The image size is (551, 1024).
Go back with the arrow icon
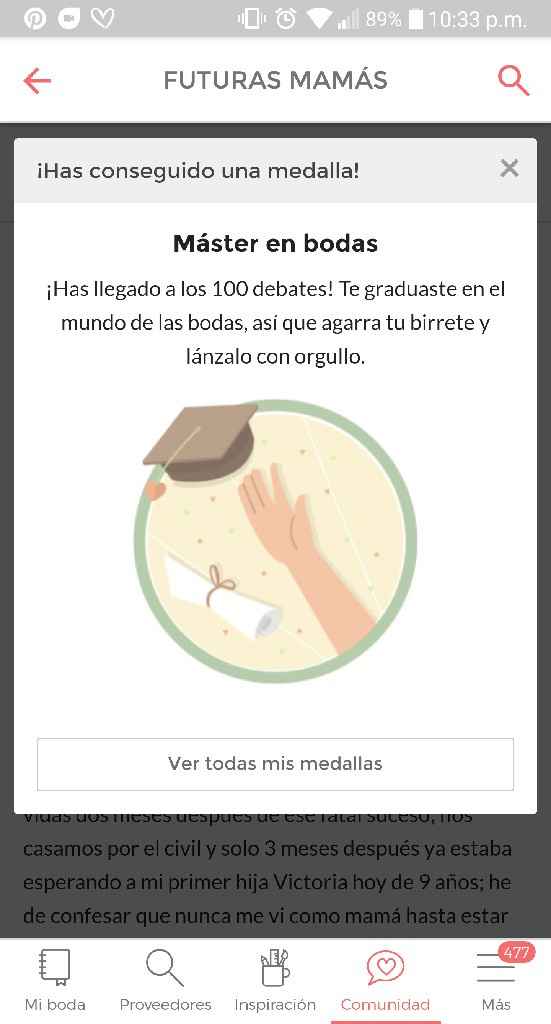click(37, 80)
